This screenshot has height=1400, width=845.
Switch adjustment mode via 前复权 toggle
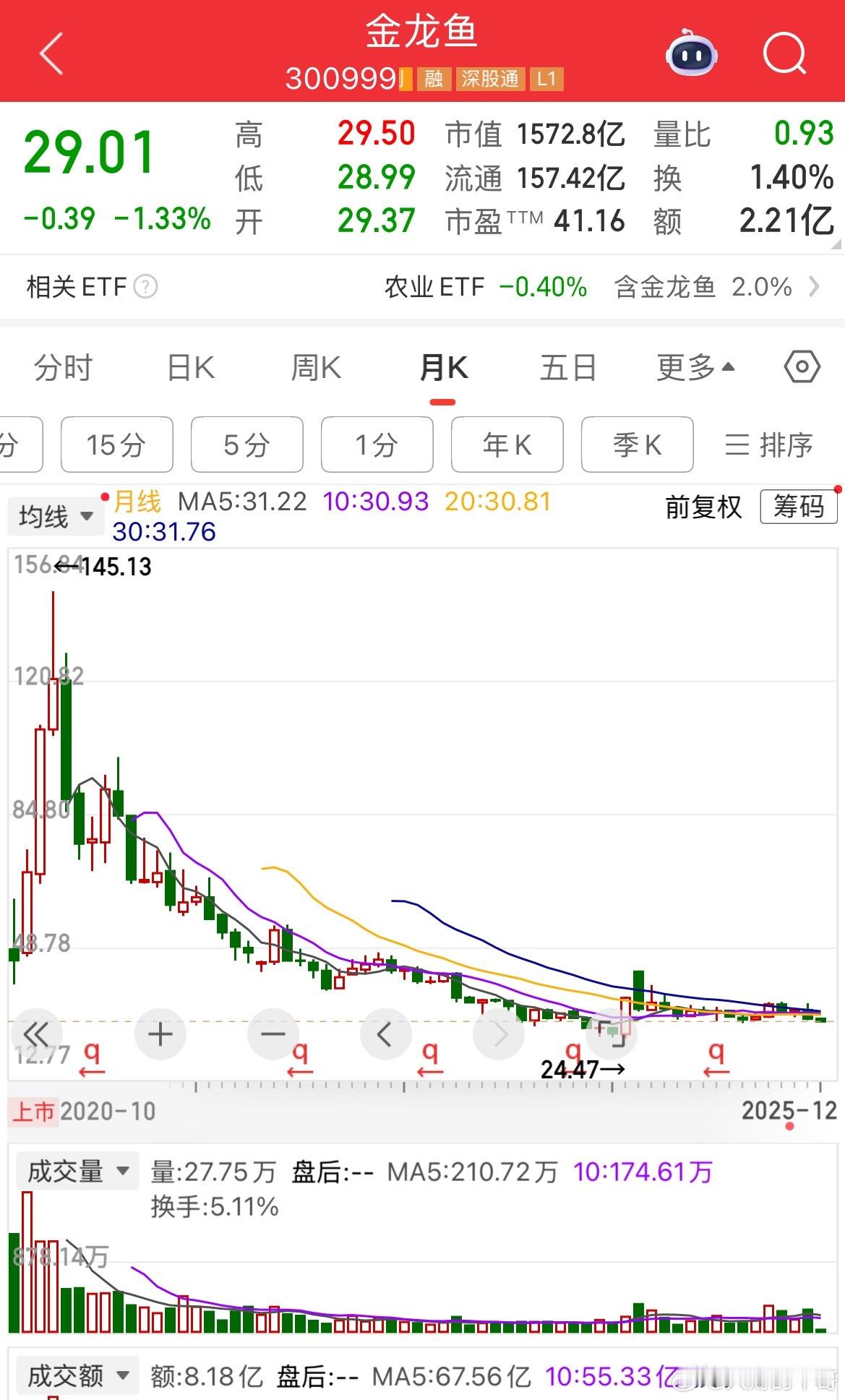[x=702, y=508]
